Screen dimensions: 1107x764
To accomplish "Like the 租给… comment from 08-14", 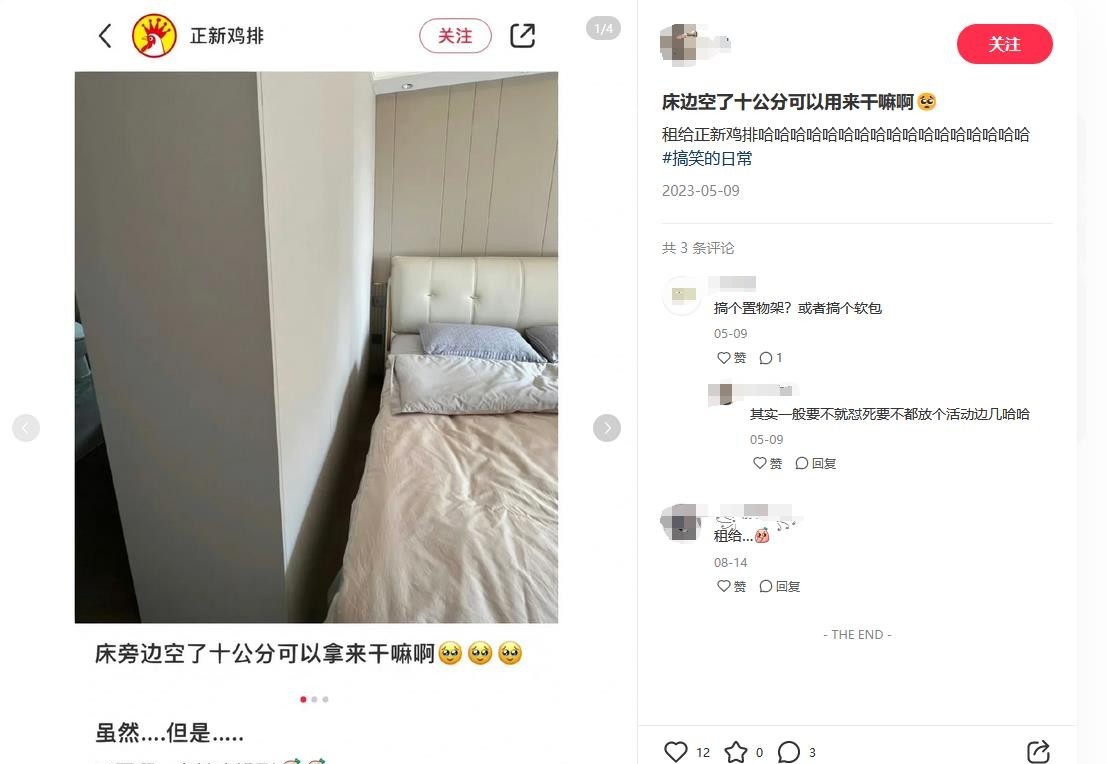I will (731, 586).
